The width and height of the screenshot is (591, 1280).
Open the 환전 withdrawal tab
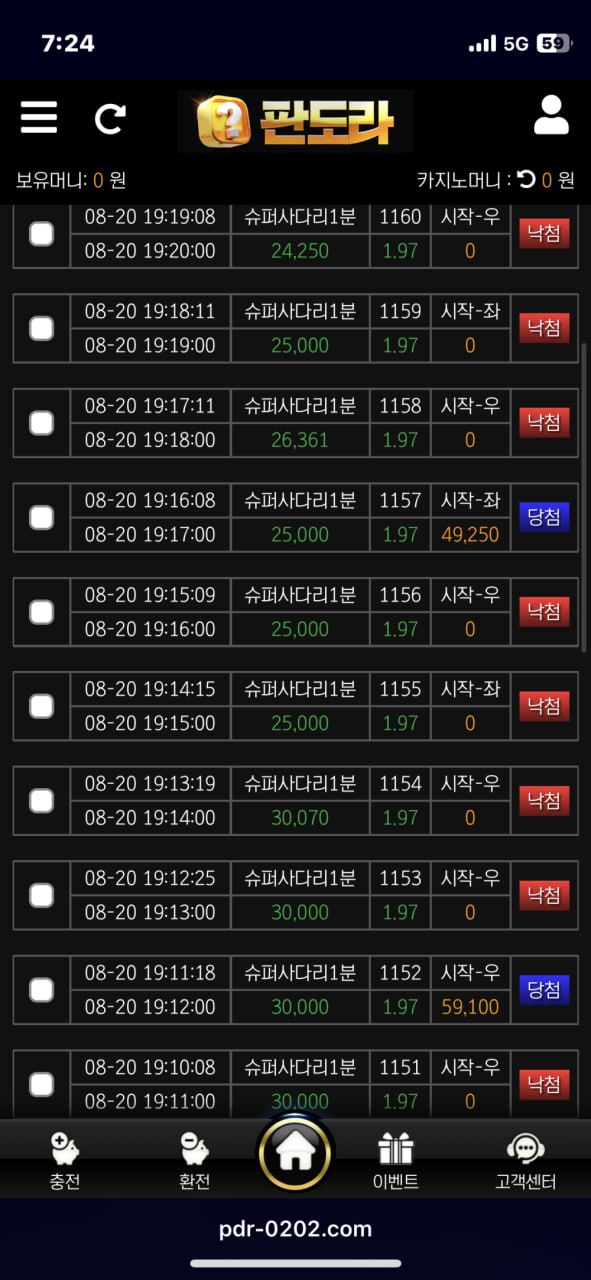click(194, 1161)
